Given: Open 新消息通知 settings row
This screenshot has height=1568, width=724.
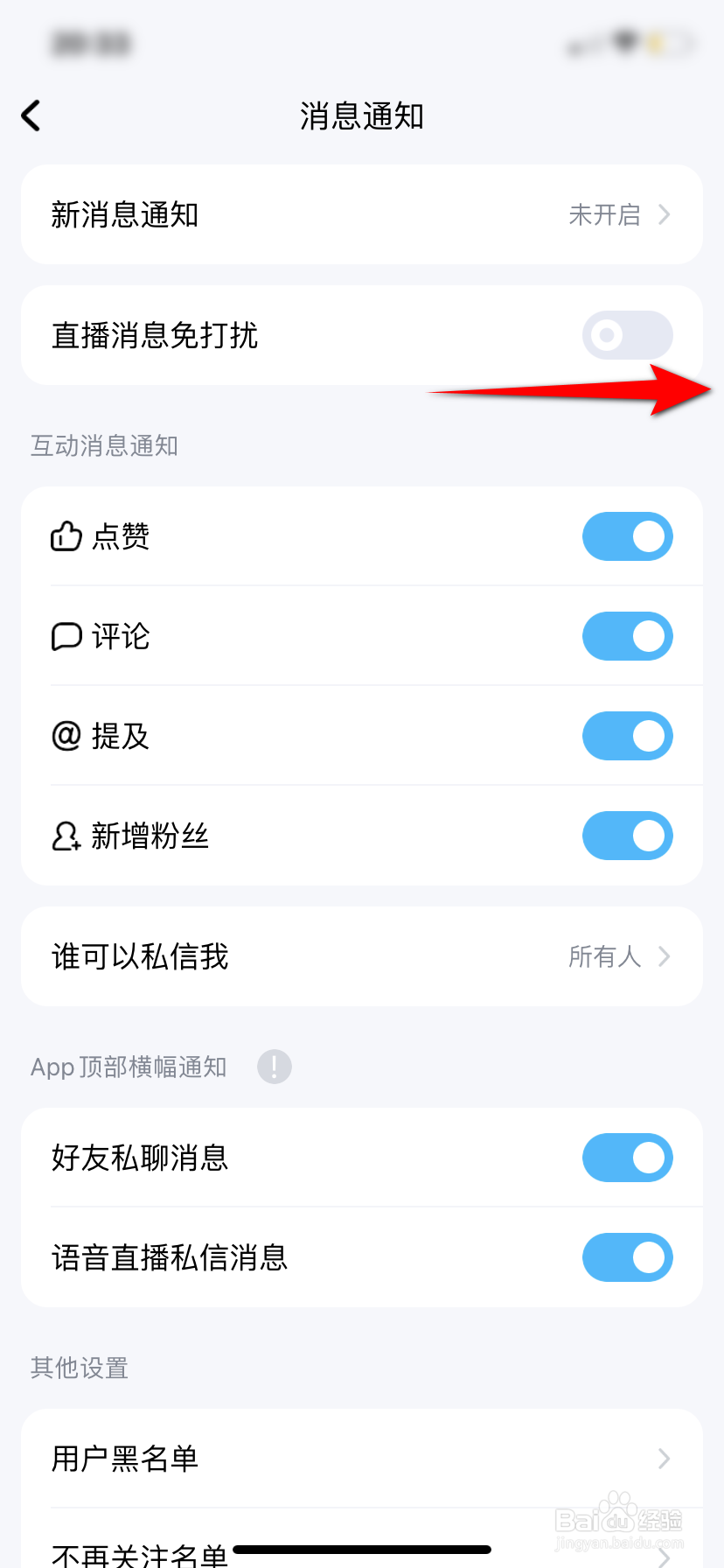Looking at the screenshot, I should tap(362, 214).
